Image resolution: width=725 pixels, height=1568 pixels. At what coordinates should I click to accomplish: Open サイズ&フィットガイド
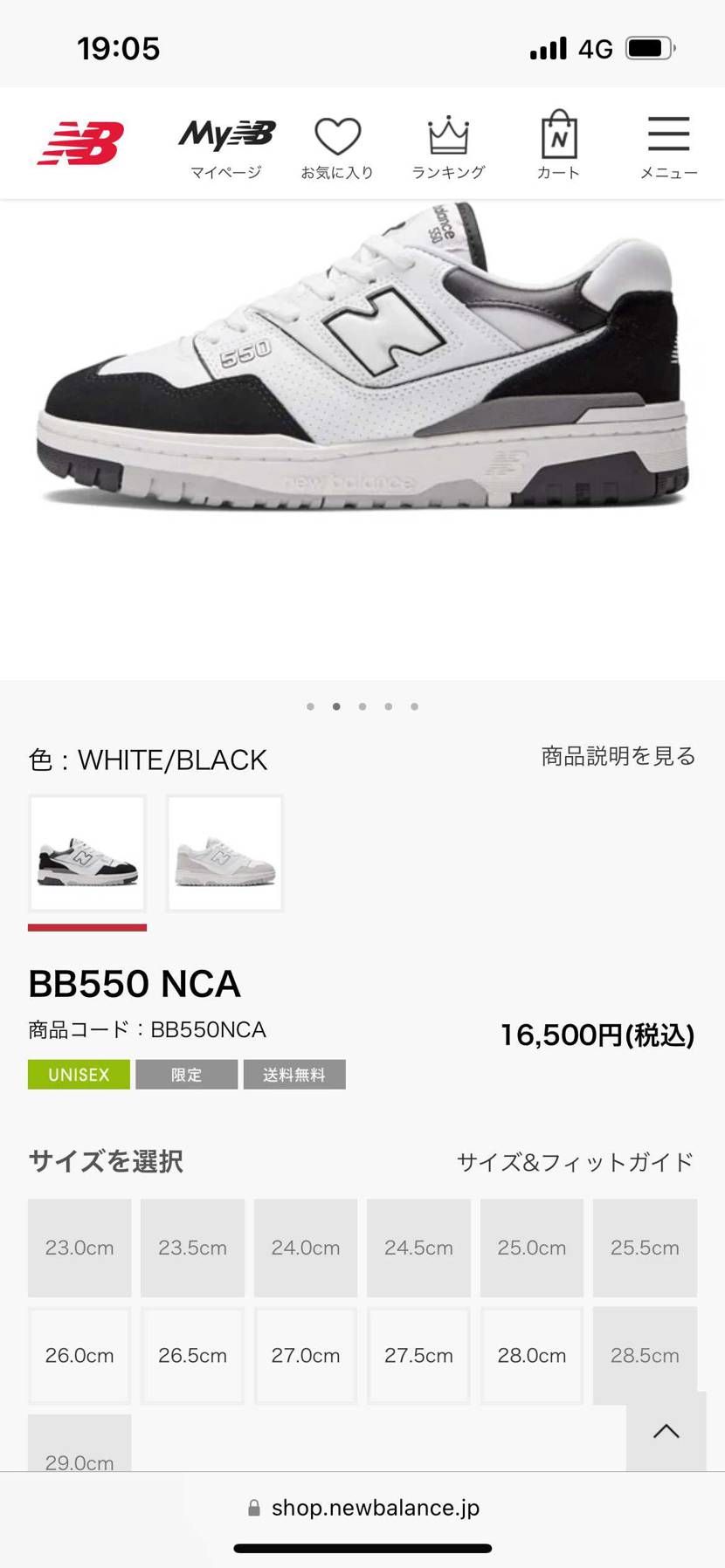(x=575, y=1162)
